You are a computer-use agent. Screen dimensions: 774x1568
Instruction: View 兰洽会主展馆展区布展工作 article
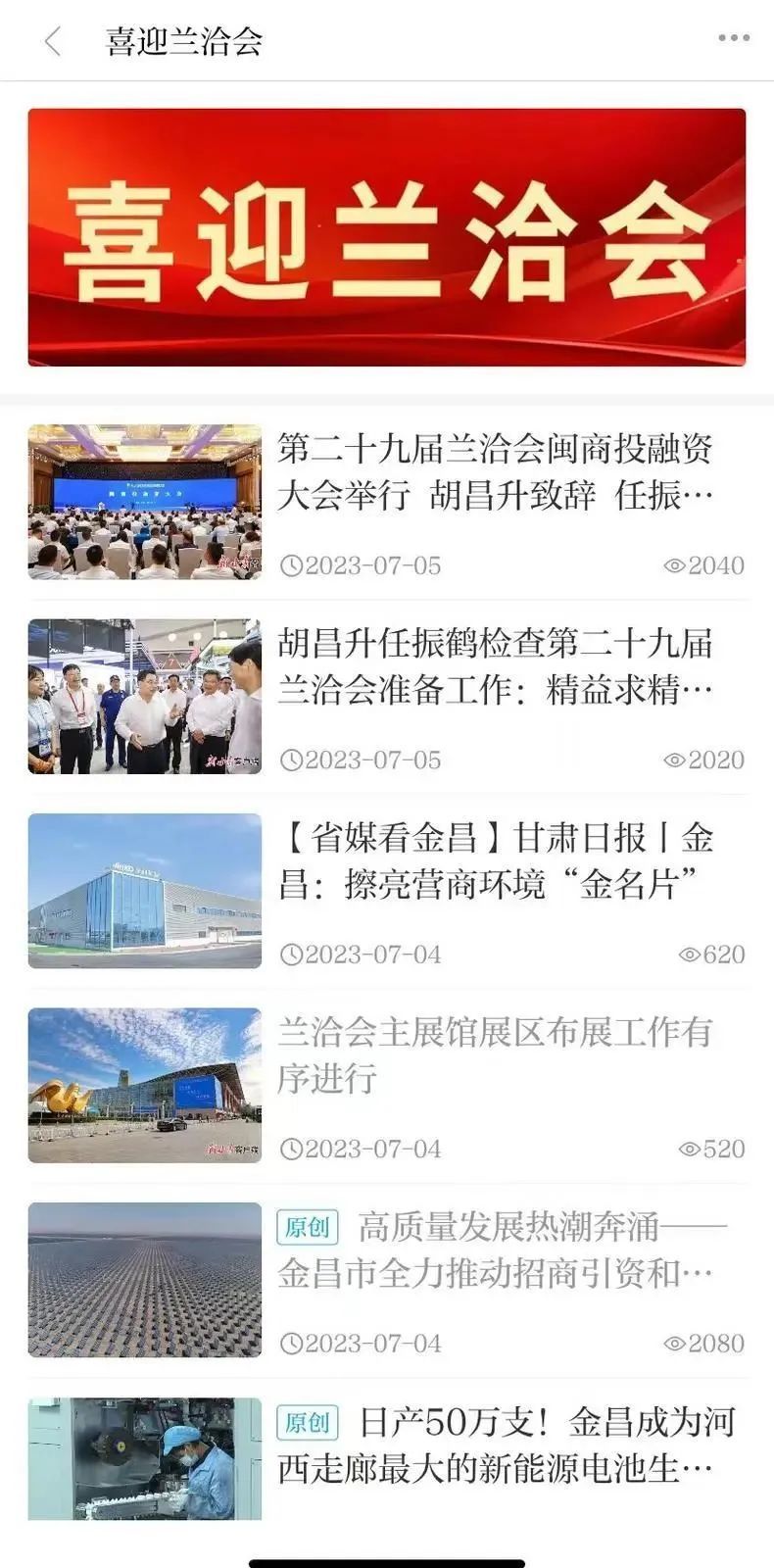coord(495,1055)
